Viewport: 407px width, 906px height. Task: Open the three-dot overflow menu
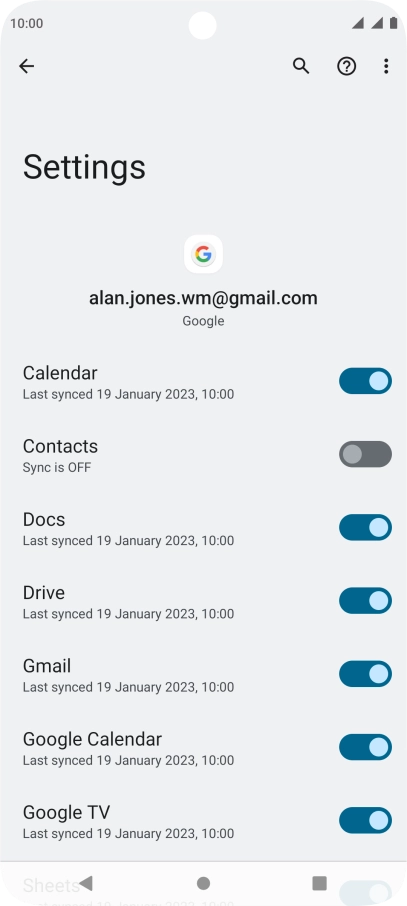click(386, 66)
